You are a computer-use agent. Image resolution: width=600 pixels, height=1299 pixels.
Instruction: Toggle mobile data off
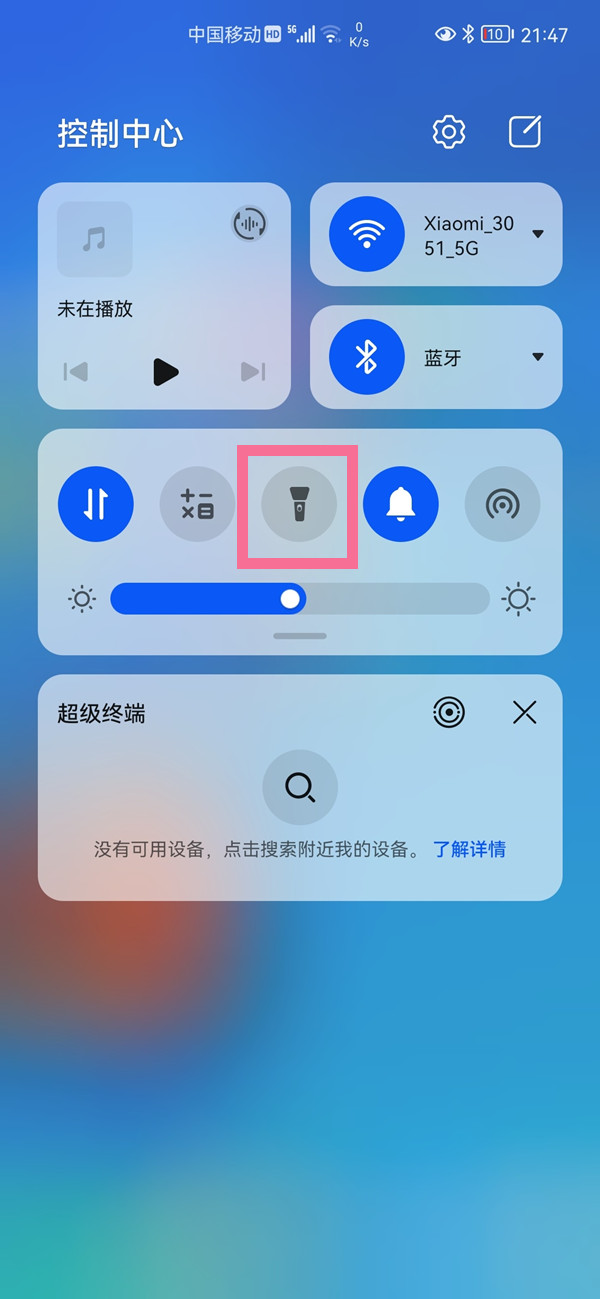click(x=96, y=504)
